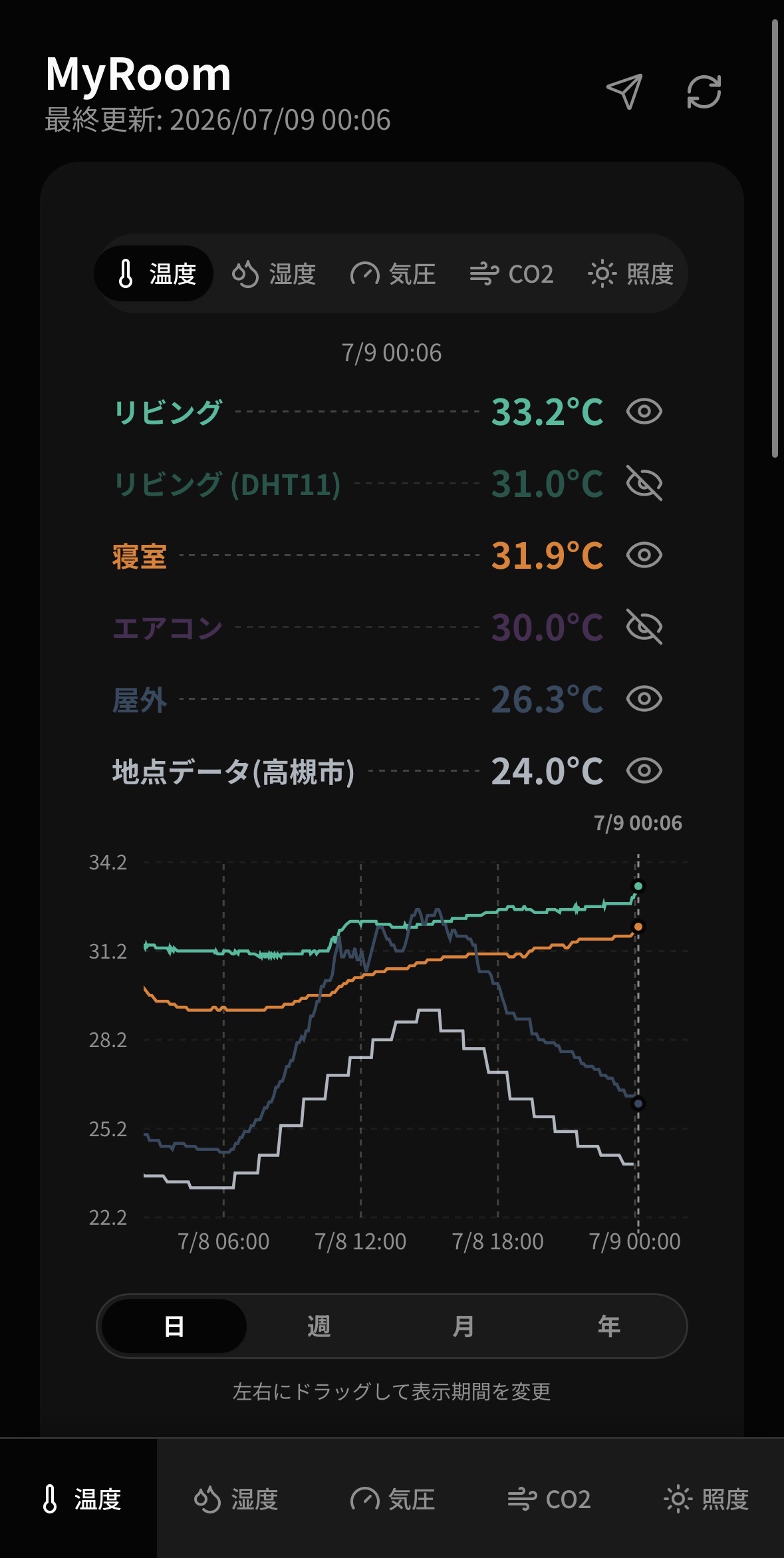784x1558 pixels.
Task: Tap the paper plane send icon
Action: click(x=624, y=91)
